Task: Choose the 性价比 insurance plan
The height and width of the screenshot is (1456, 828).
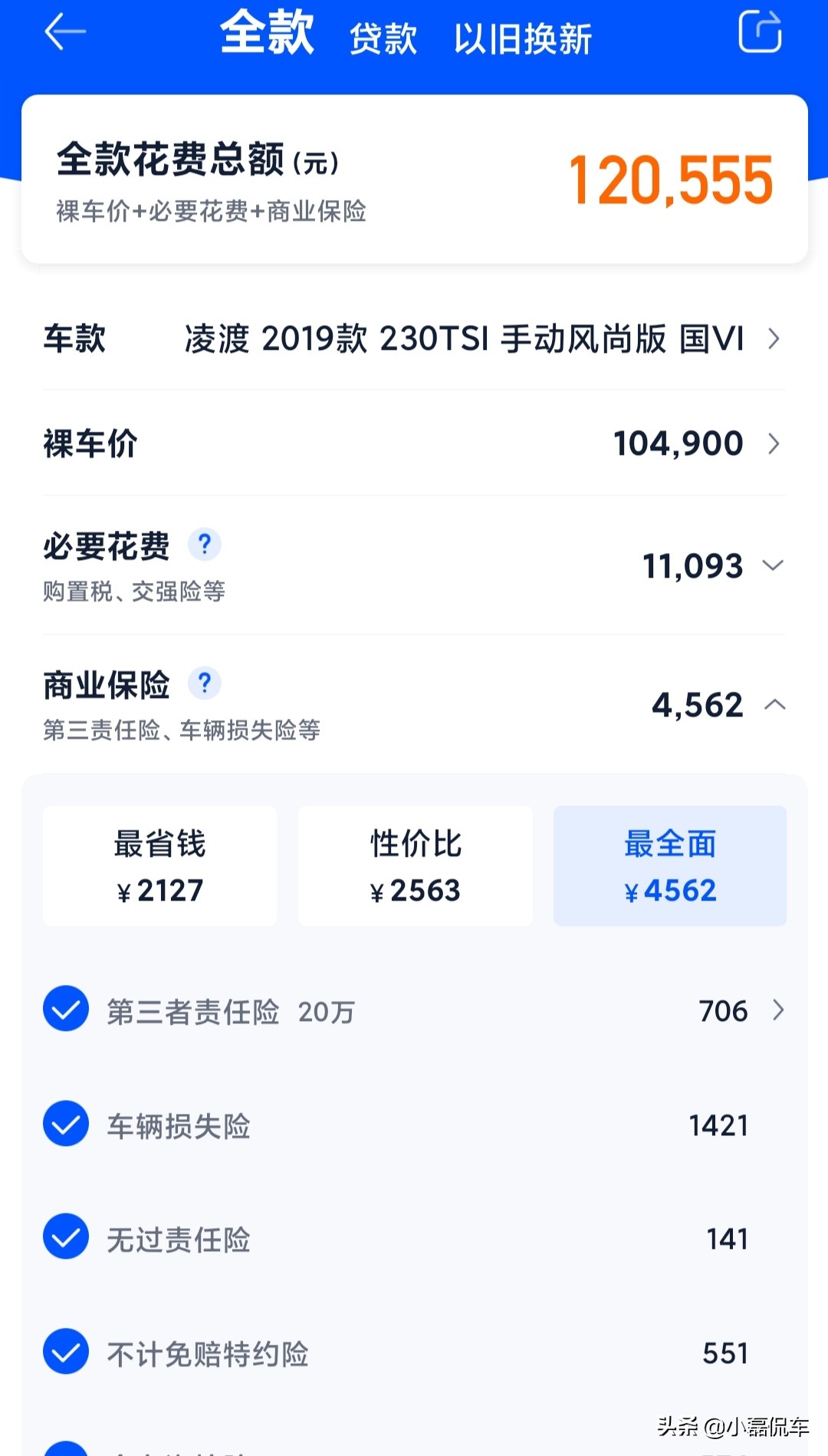Action: point(416,865)
